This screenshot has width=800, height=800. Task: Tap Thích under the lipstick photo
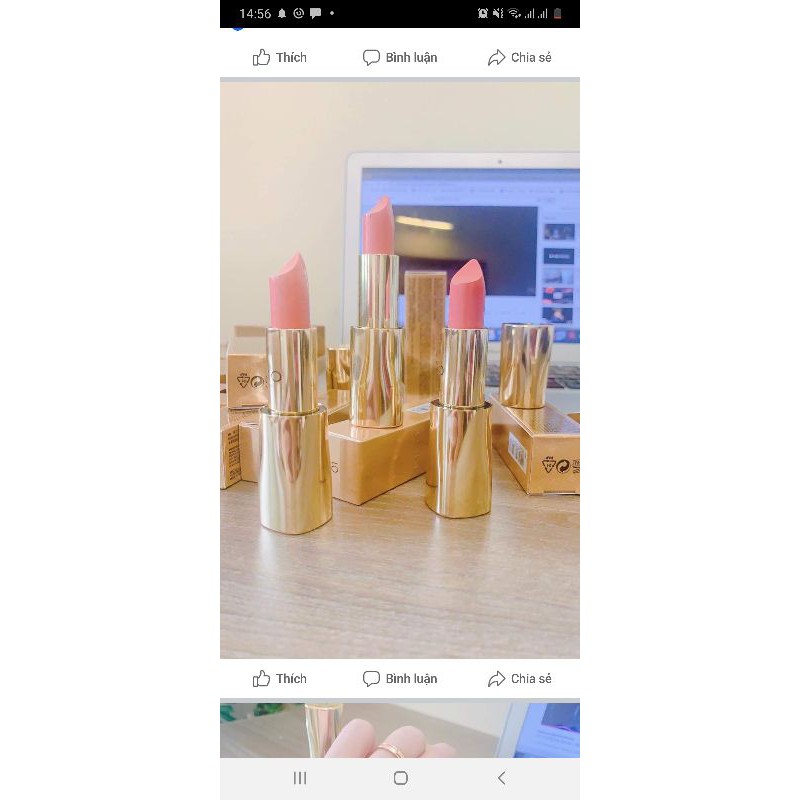(280, 679)
